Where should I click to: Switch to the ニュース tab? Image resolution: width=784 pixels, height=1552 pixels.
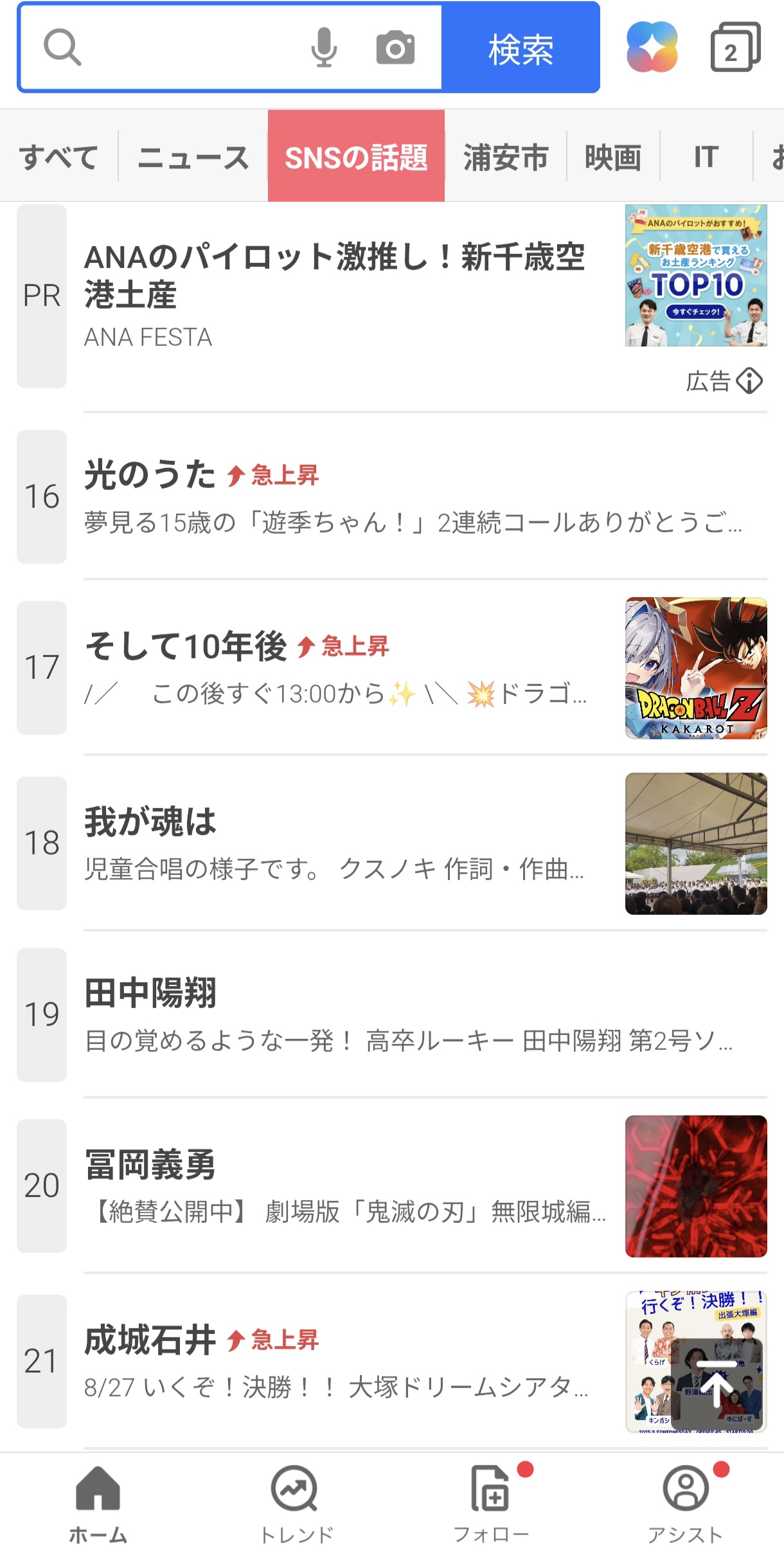193,157
